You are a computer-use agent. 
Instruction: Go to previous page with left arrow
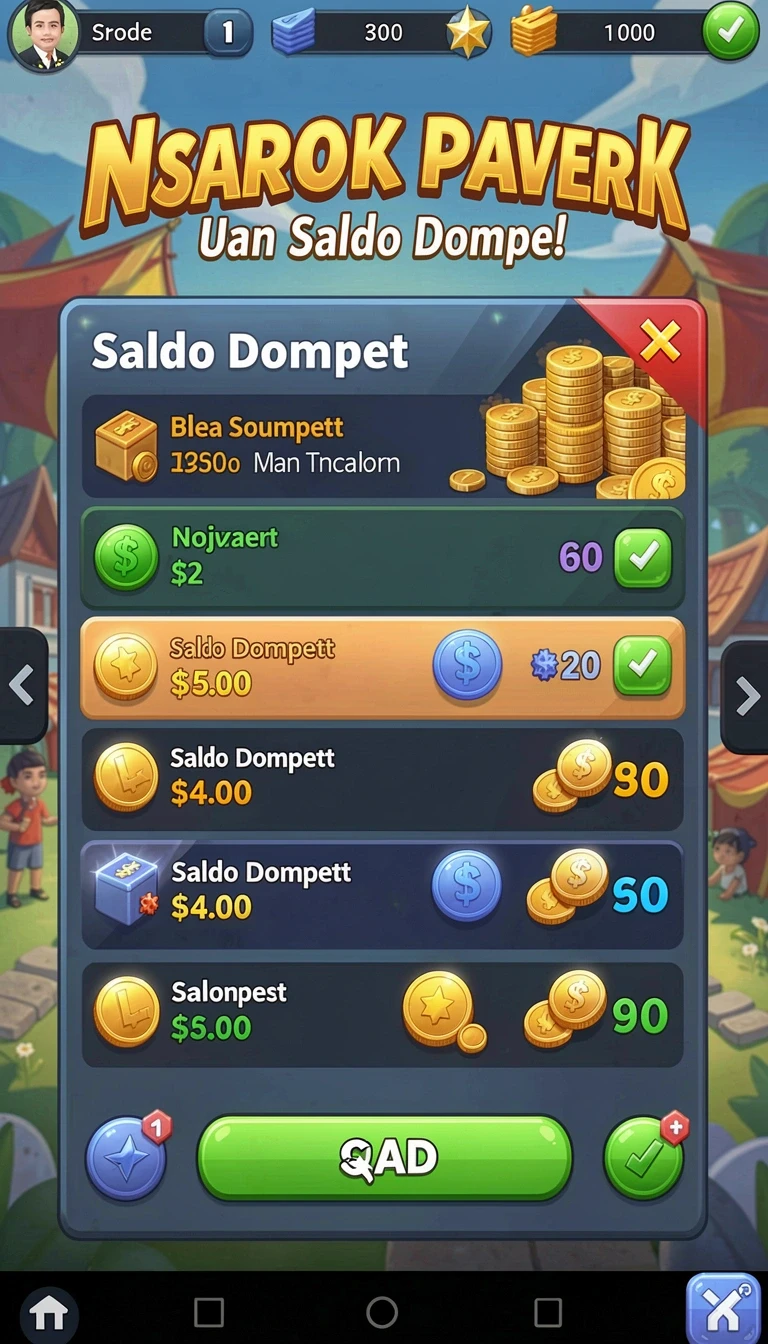tap(23, 686)
